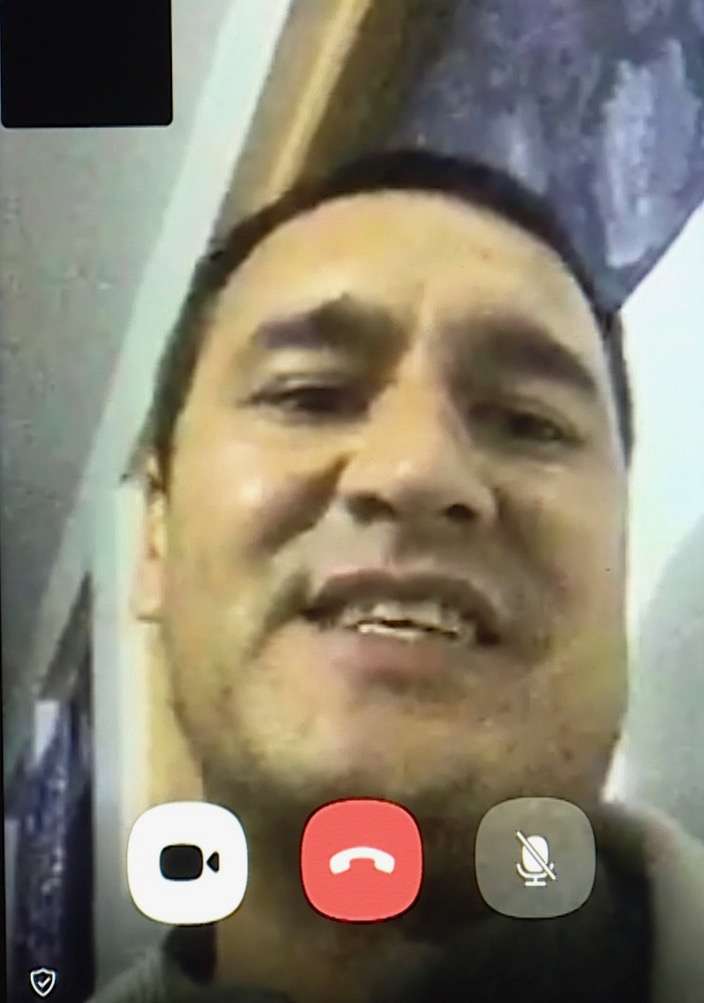End the video call
Image resolution: width=704 pixels, height=1003 pixels.
(x=361, y=860)
